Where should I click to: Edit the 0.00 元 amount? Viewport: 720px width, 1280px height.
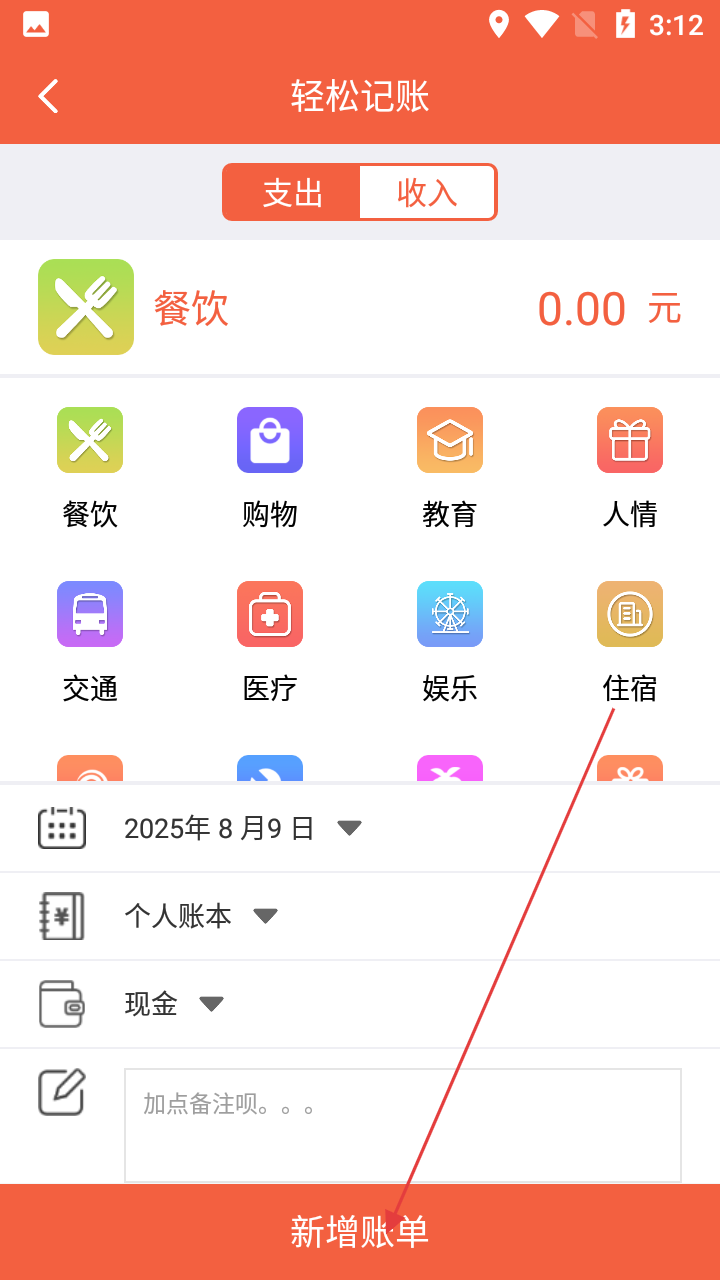tap(582, 309)
